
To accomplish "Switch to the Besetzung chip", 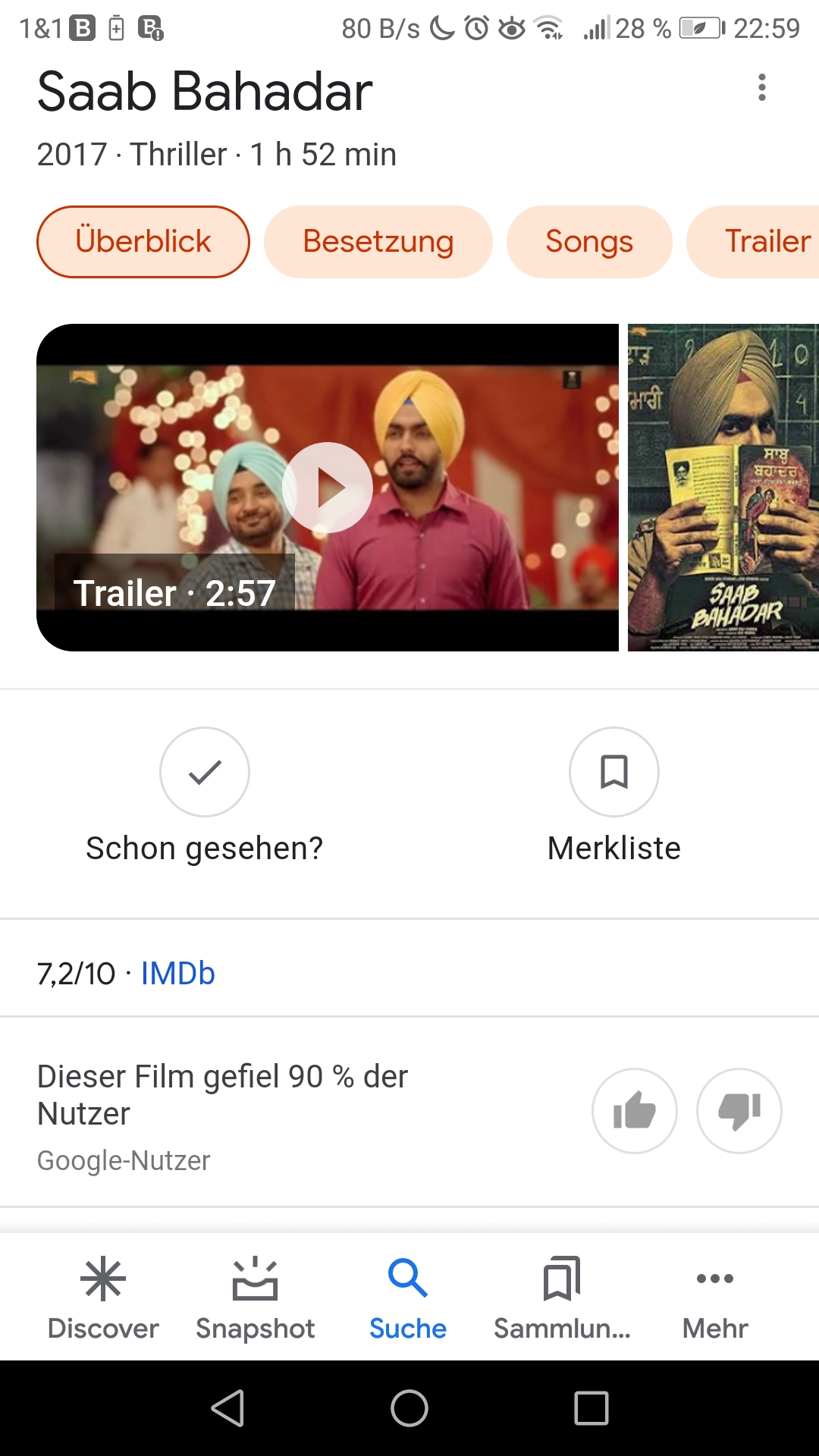I will (x=378, y=242).
